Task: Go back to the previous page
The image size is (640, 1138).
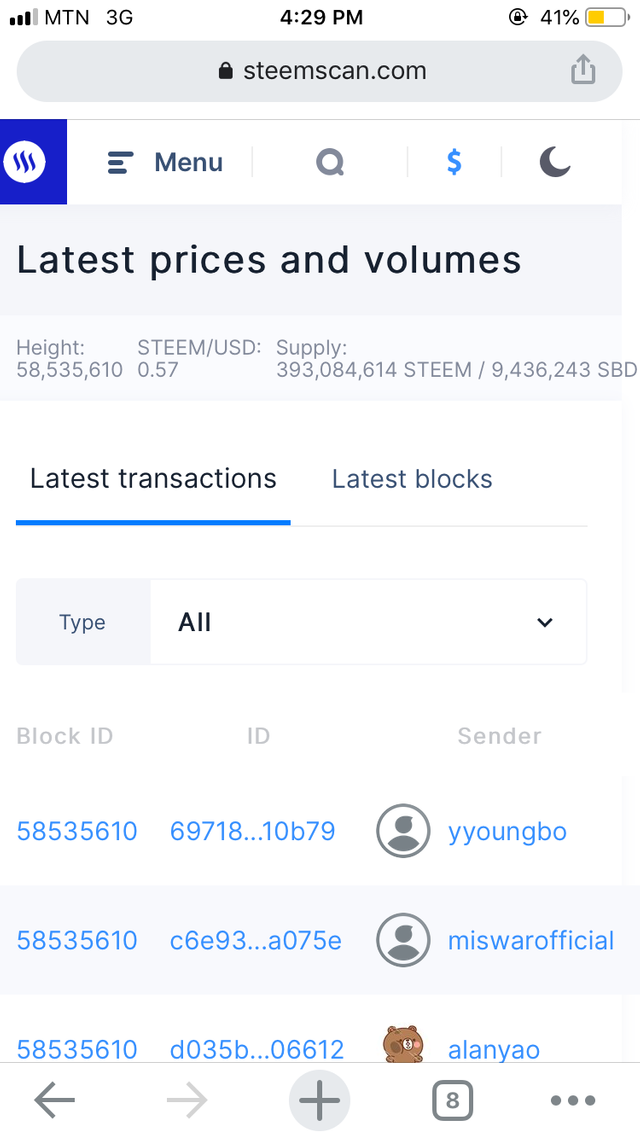Action: pos(54,1101)
